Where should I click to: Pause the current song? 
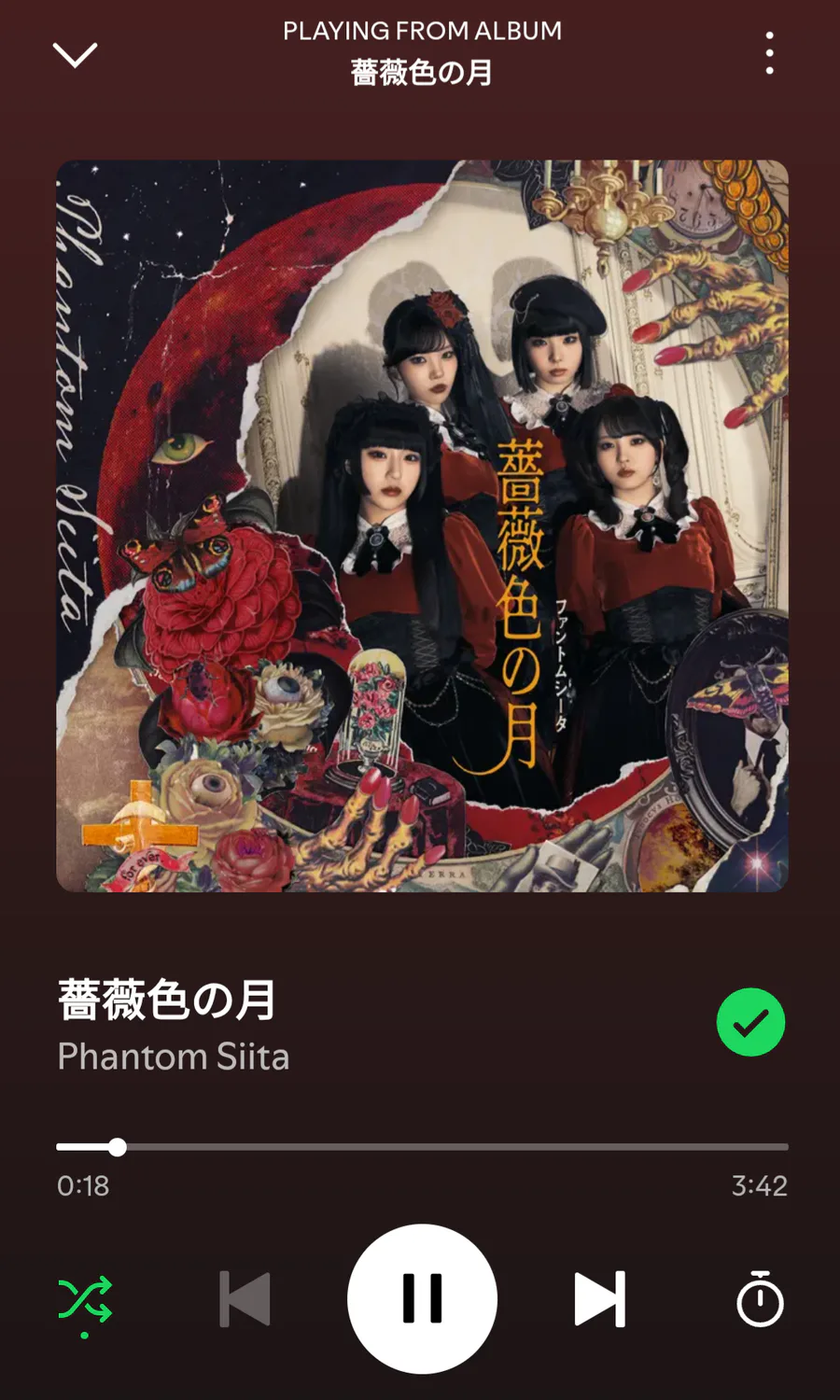click(422, 1298)
